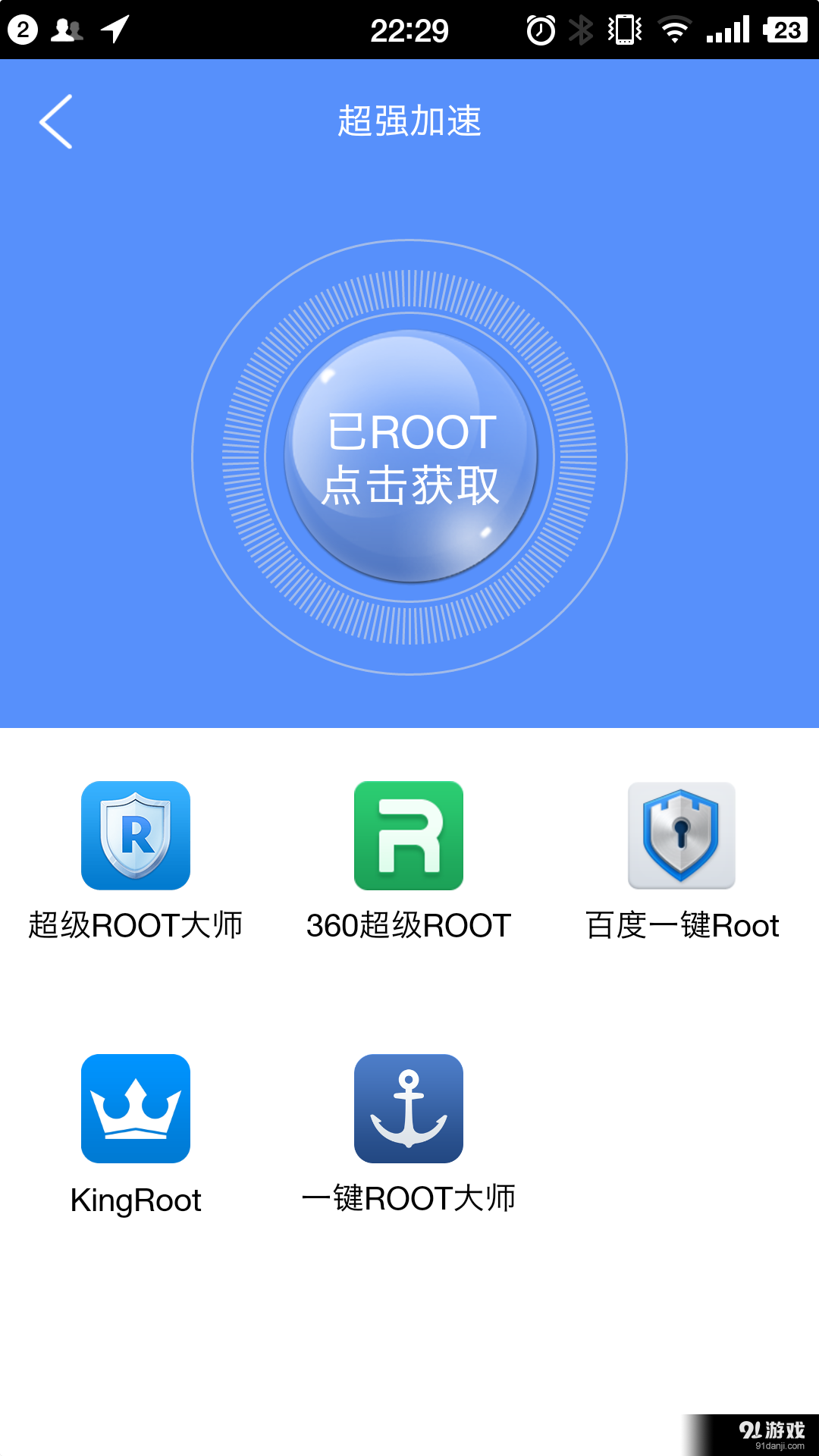Launch KingRoot via its crown icon
This screenshot has width=819, height=1456.
tap(136, 1107)
